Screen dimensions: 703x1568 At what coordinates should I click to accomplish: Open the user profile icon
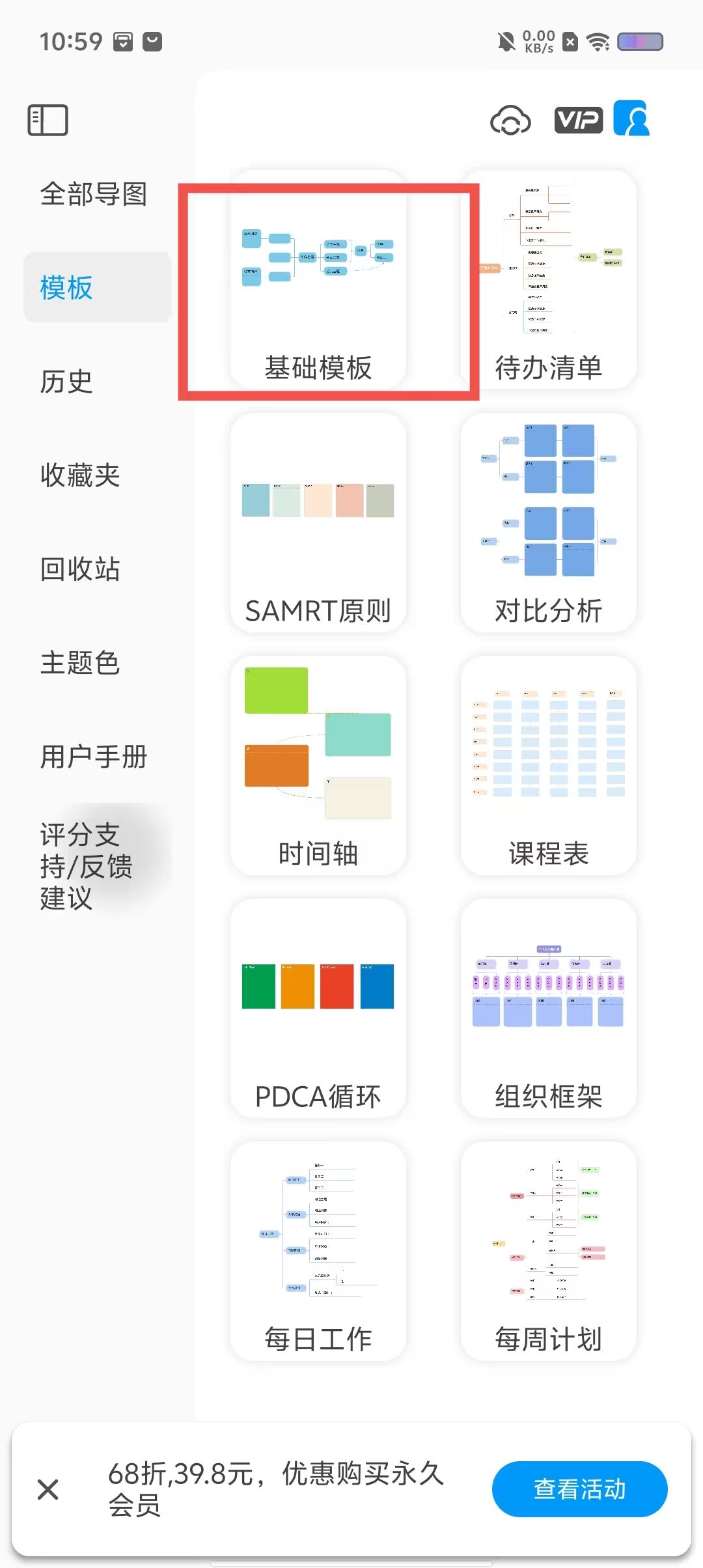[x=631, y=119]
